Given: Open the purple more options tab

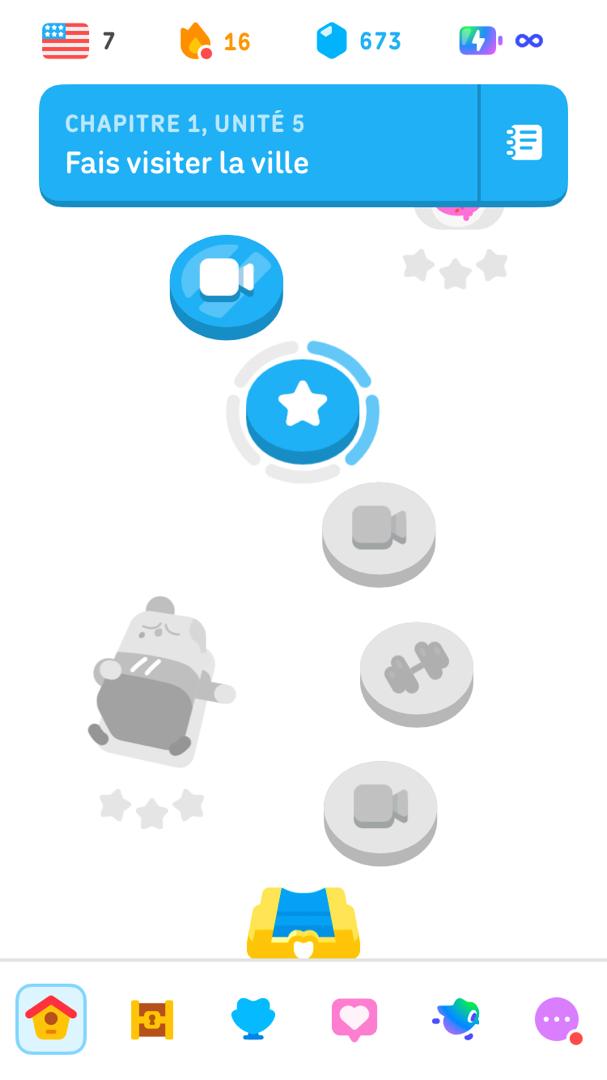Looking at the screenshot, I should click(x=557, y=1019).
